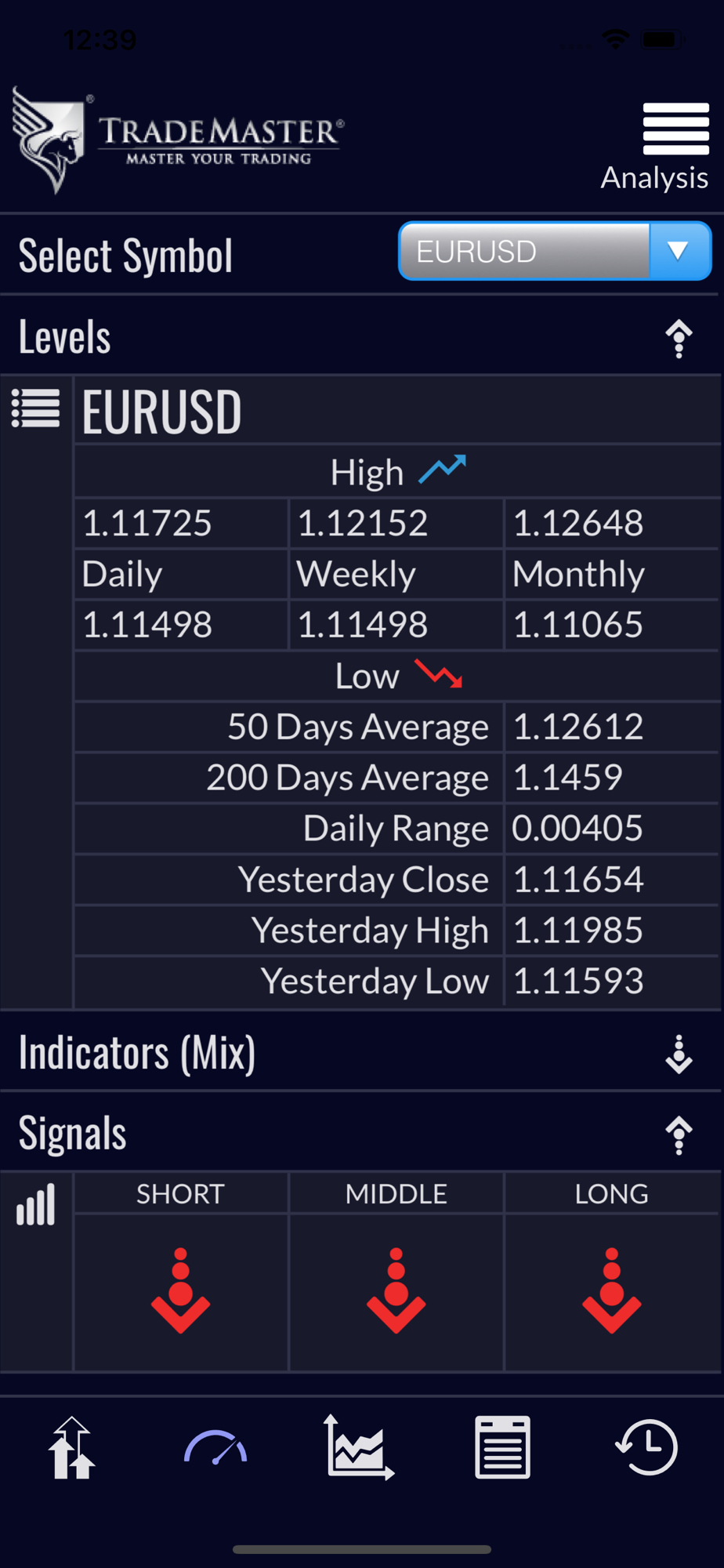724x1568 pixels.
Task: Open the history clock tab
Action: tap(646, 1447)
